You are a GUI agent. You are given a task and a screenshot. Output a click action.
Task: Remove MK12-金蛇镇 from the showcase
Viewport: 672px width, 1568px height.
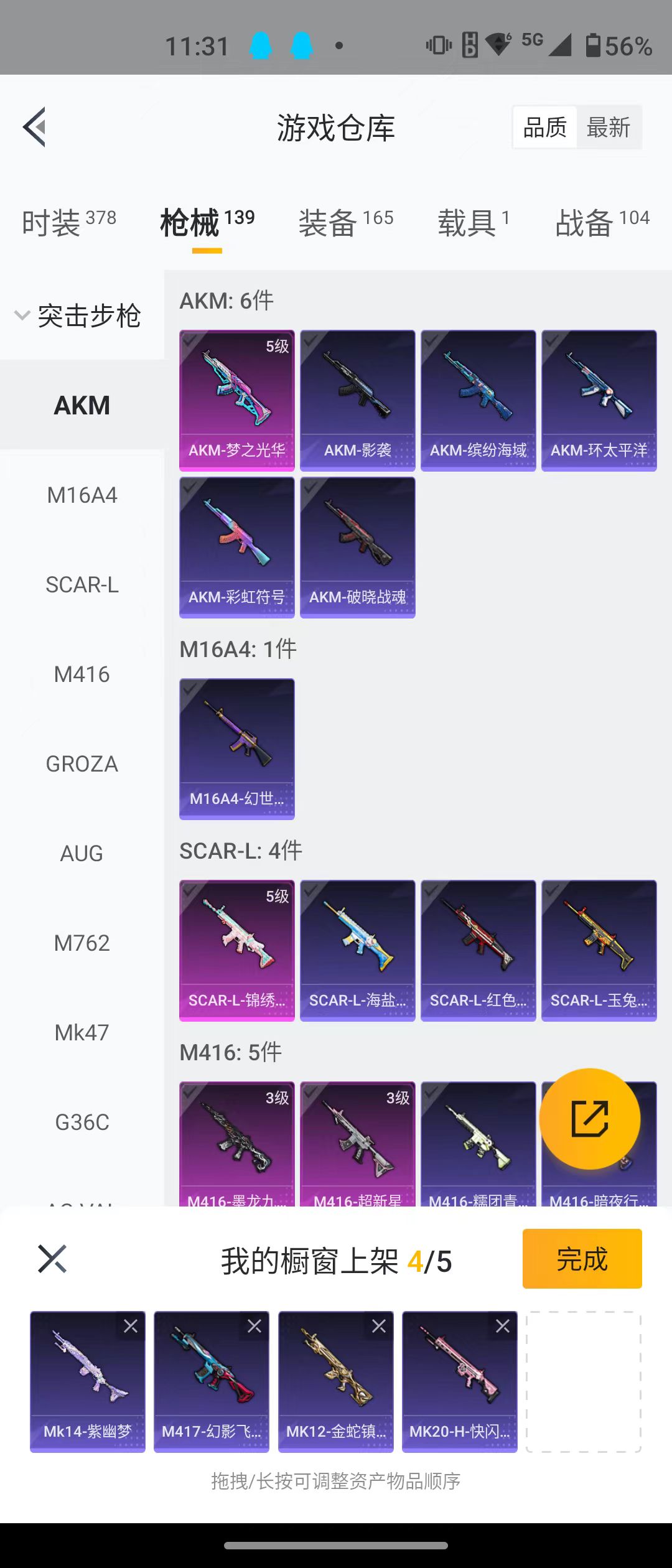[378, 1326]
